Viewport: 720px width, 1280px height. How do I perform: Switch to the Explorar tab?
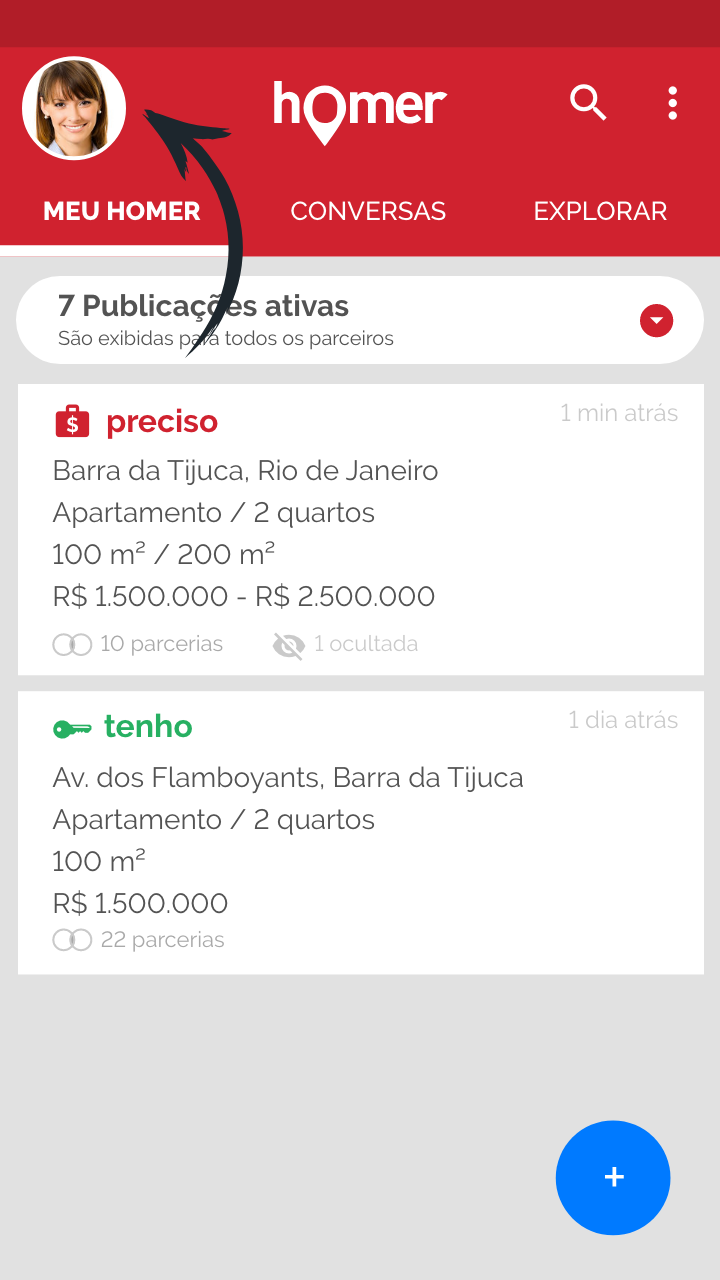click(600, 211)
